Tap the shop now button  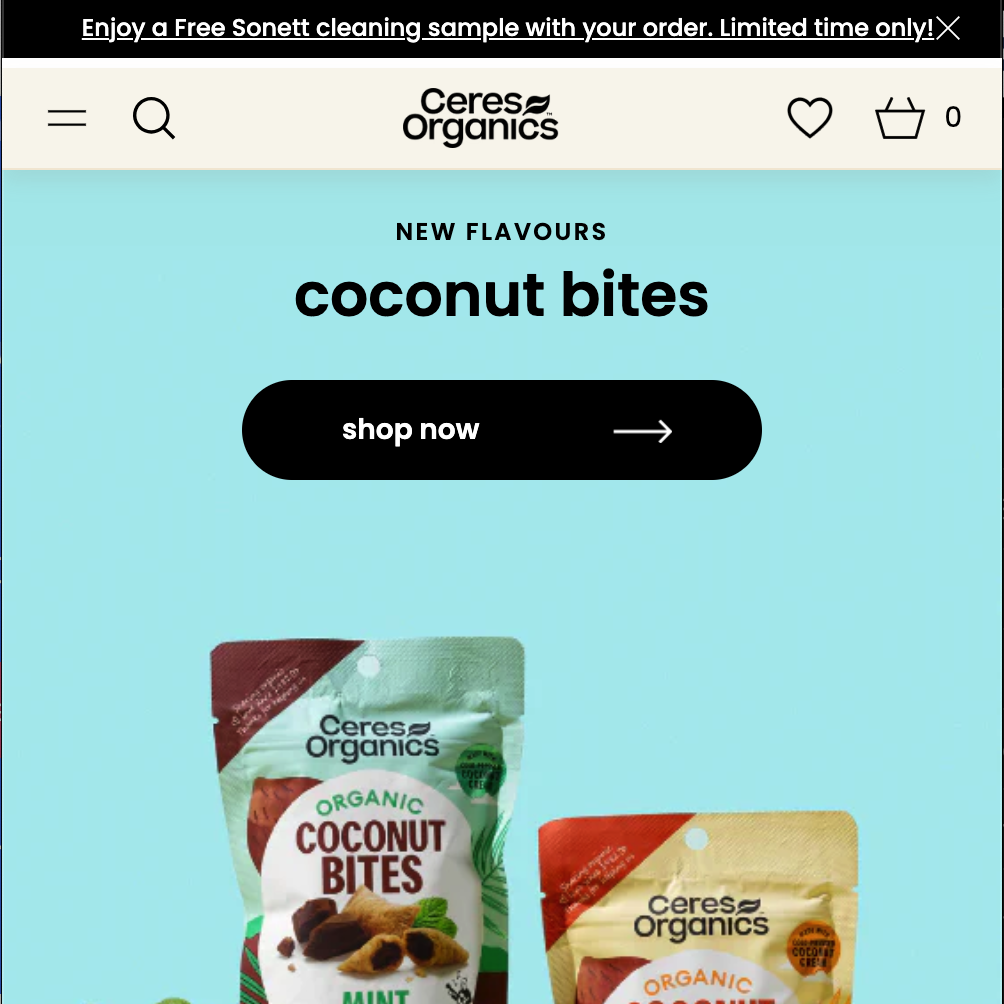502,430
